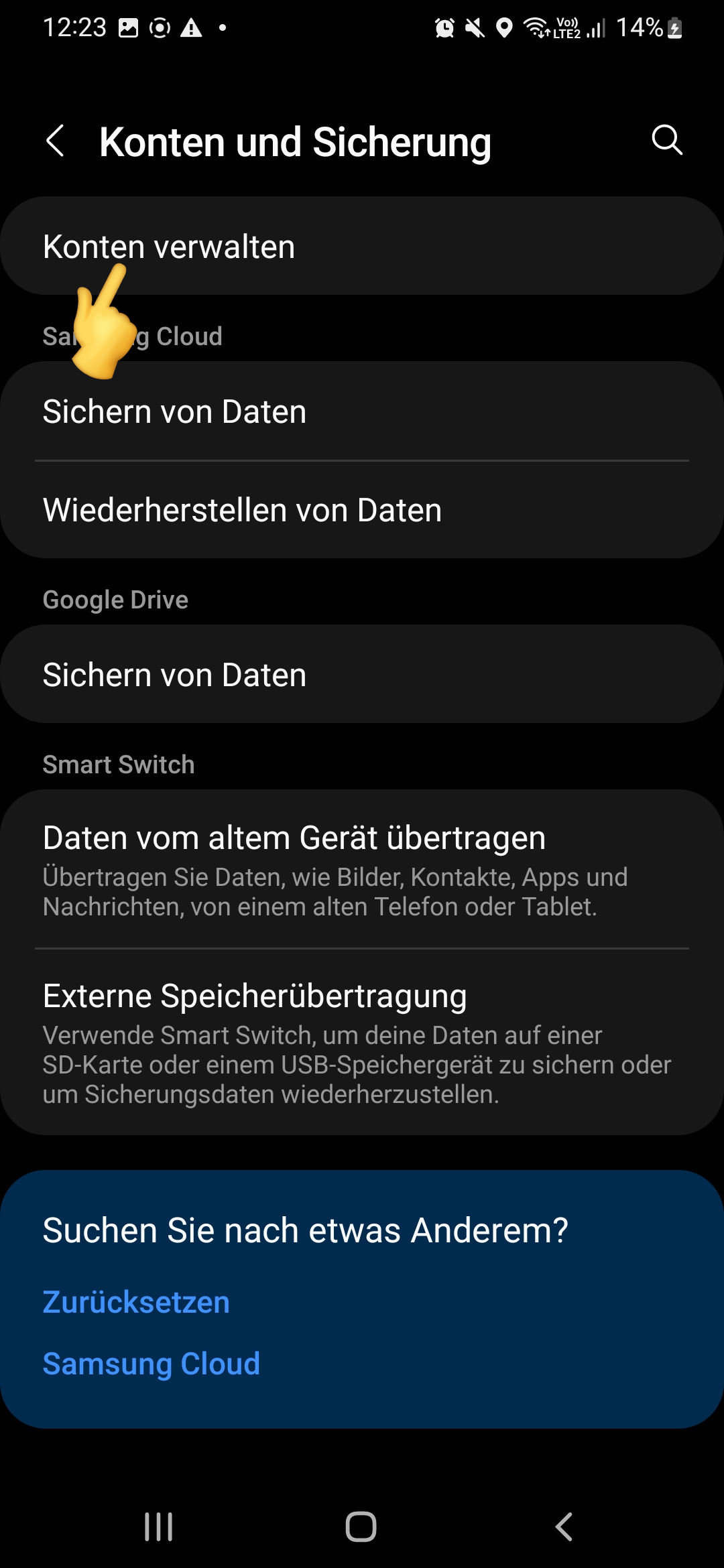Viewport: 724px width, 1568px height.
Task: Tap the time display in the status bar
Action: pyautogui.click(x=76, y=27)
